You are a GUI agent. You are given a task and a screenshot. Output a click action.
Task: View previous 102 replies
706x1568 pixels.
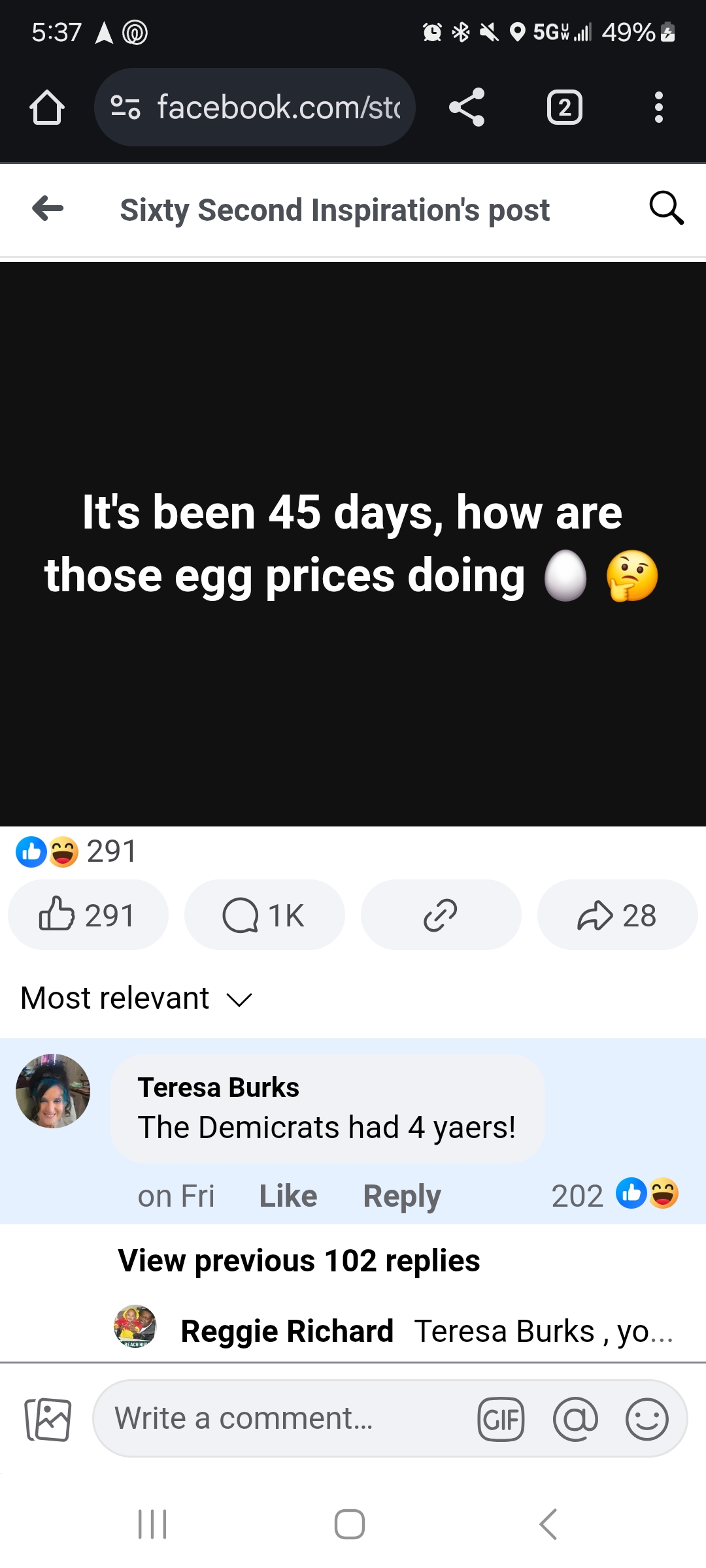299,1260
